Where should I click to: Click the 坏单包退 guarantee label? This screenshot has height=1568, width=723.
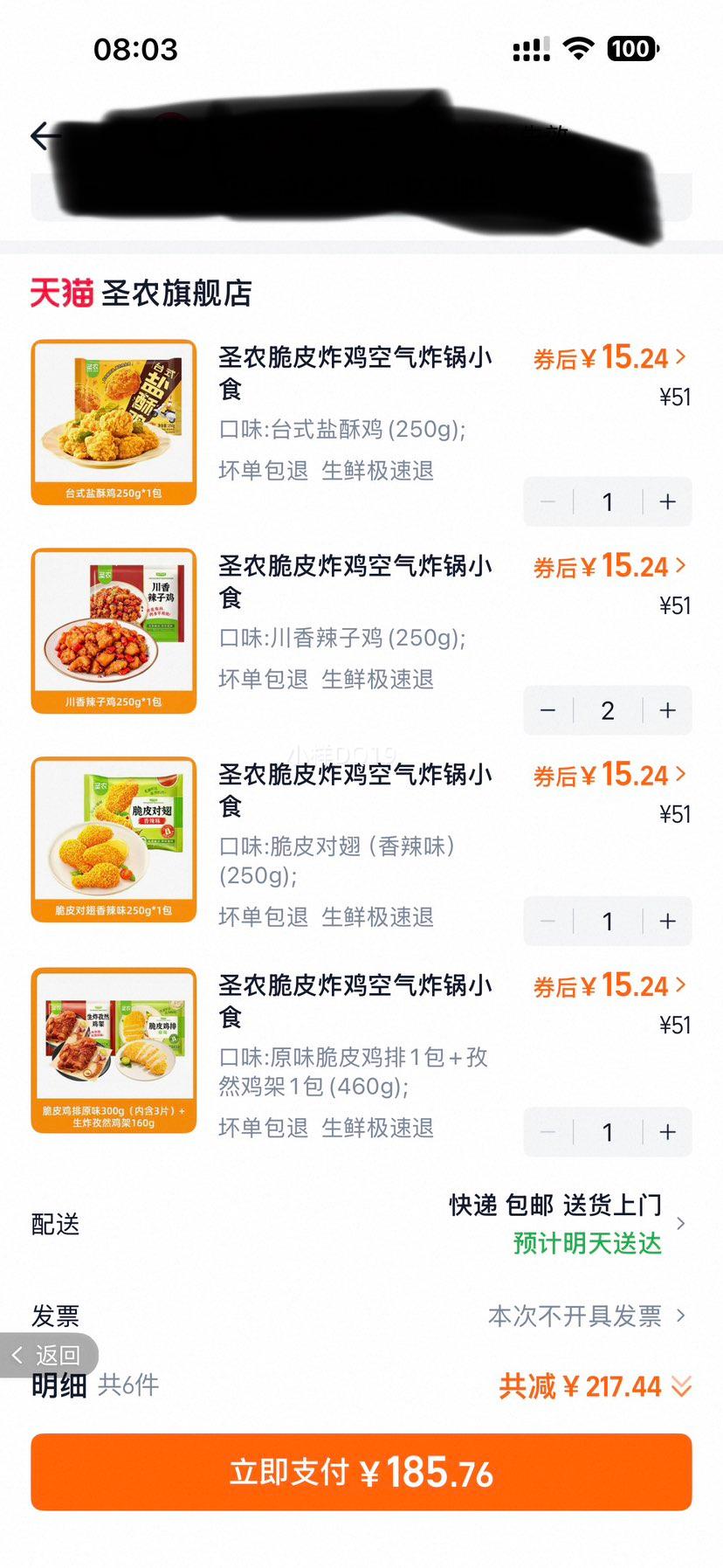pyautogui.click(x=265, y=472)
